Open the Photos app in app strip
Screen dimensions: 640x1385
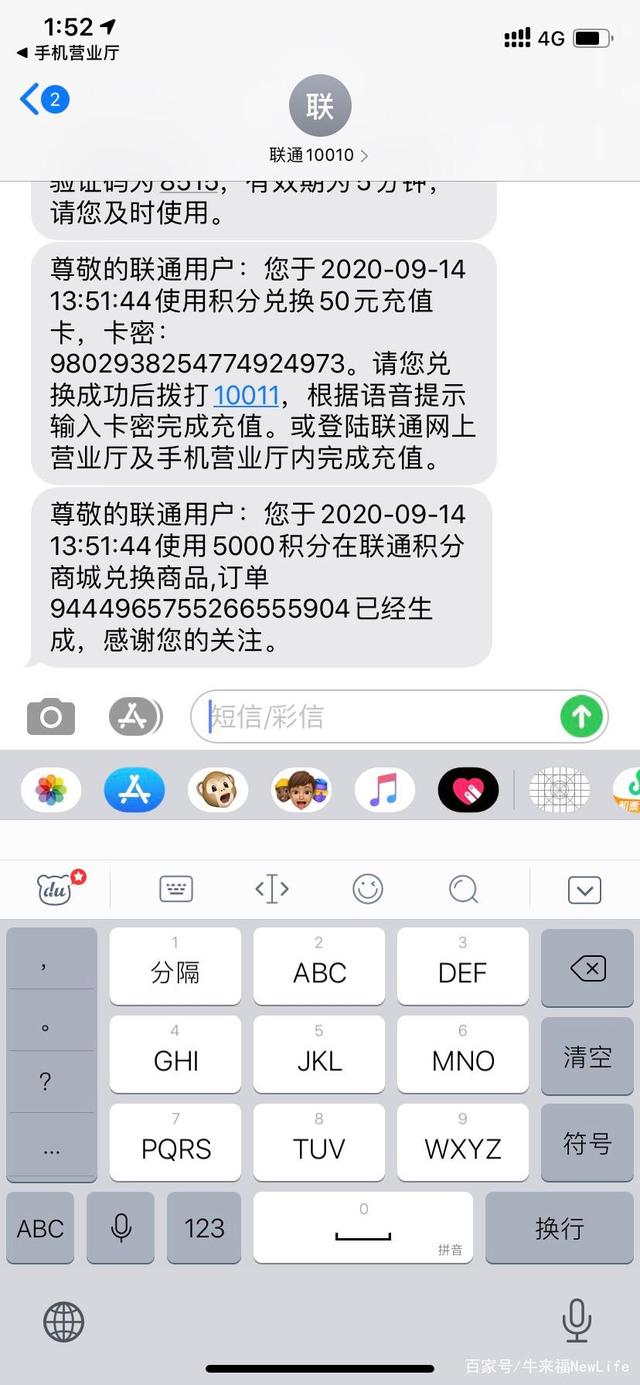[51, 790]
